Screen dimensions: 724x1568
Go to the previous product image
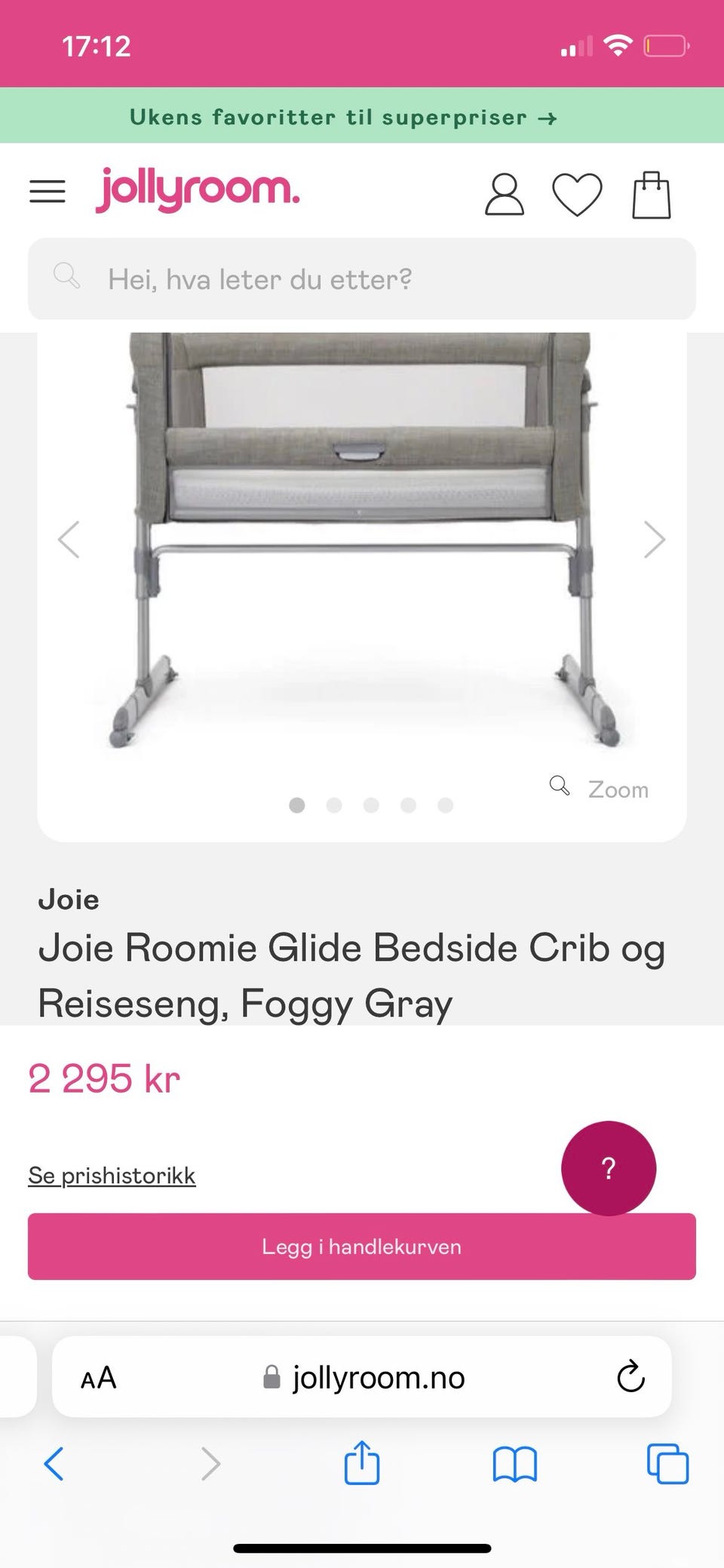pos(69,539)
